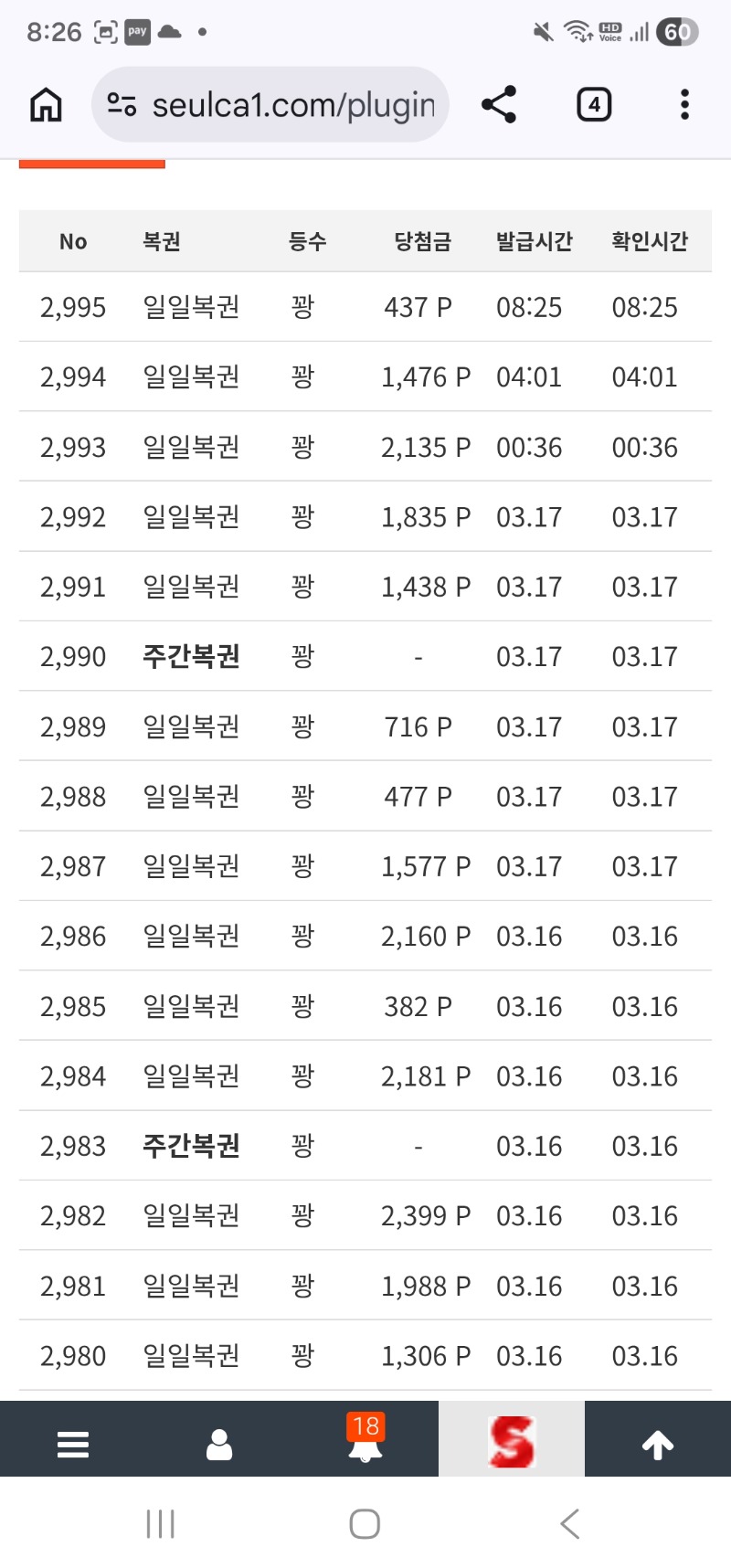Tap the 일일복권 entry in row 2,995
The height and width of the screenshot is (1568, 731).
click(190, 308)
